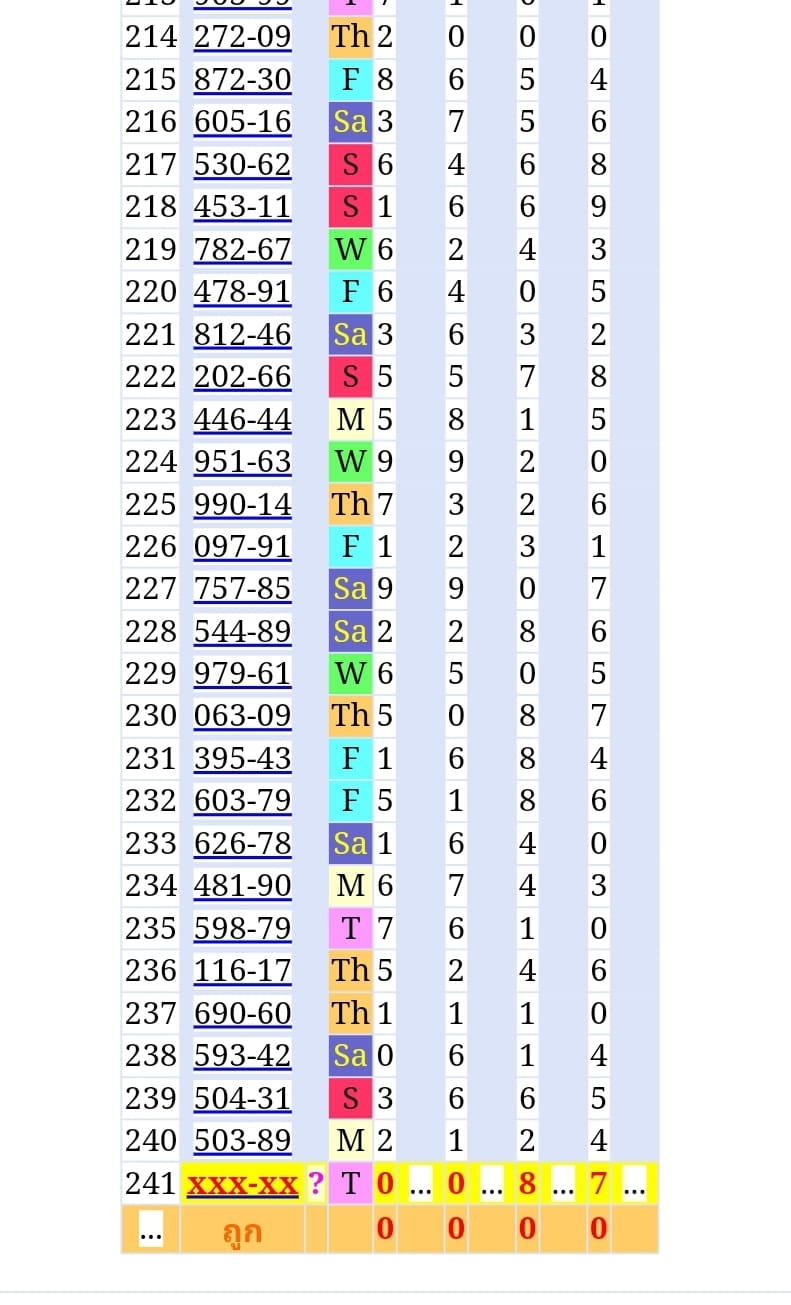Follow the 202-66 link

(242, 377)
